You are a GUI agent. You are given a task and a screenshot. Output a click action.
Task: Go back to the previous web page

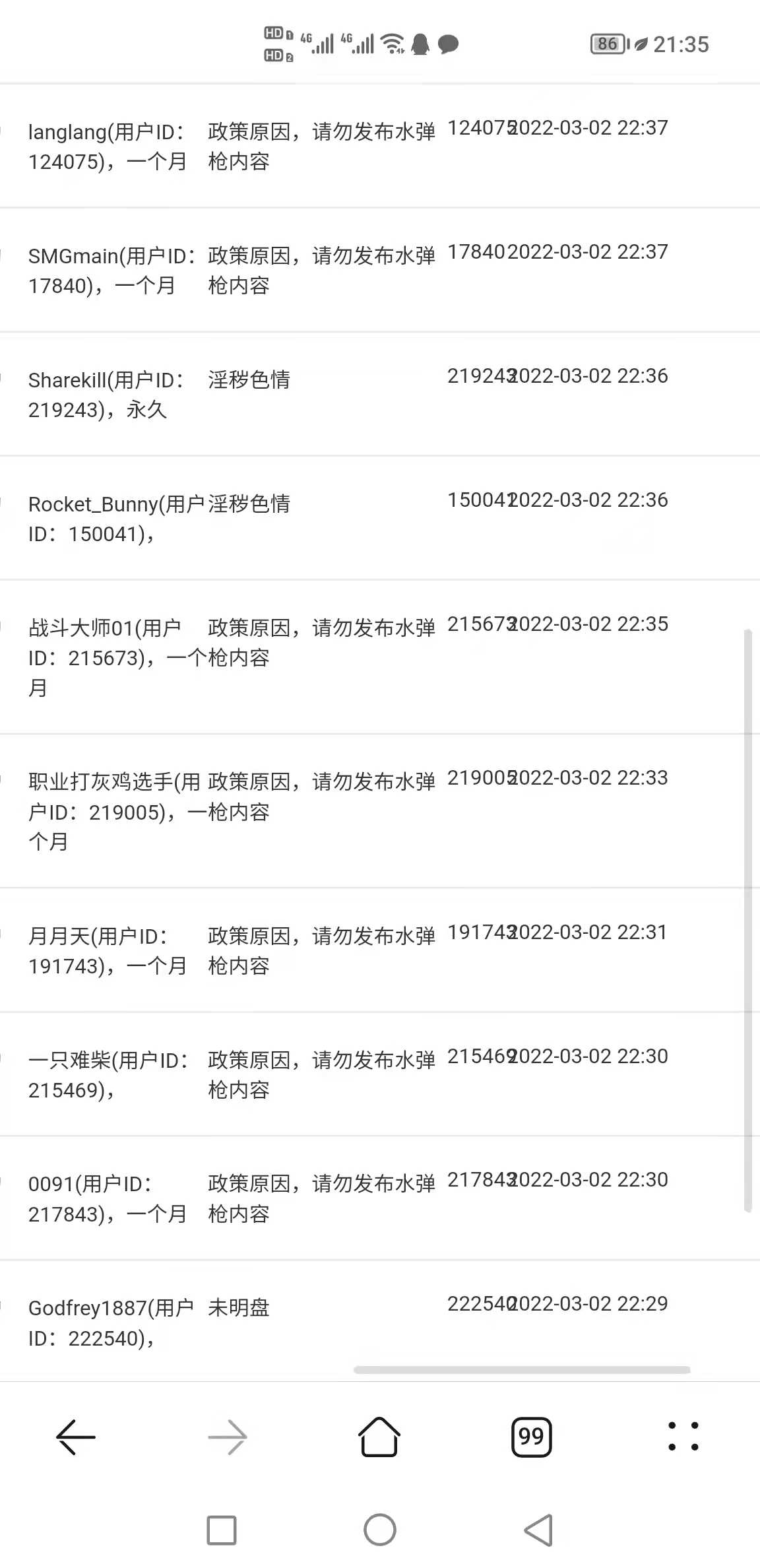coord(76,1437)
